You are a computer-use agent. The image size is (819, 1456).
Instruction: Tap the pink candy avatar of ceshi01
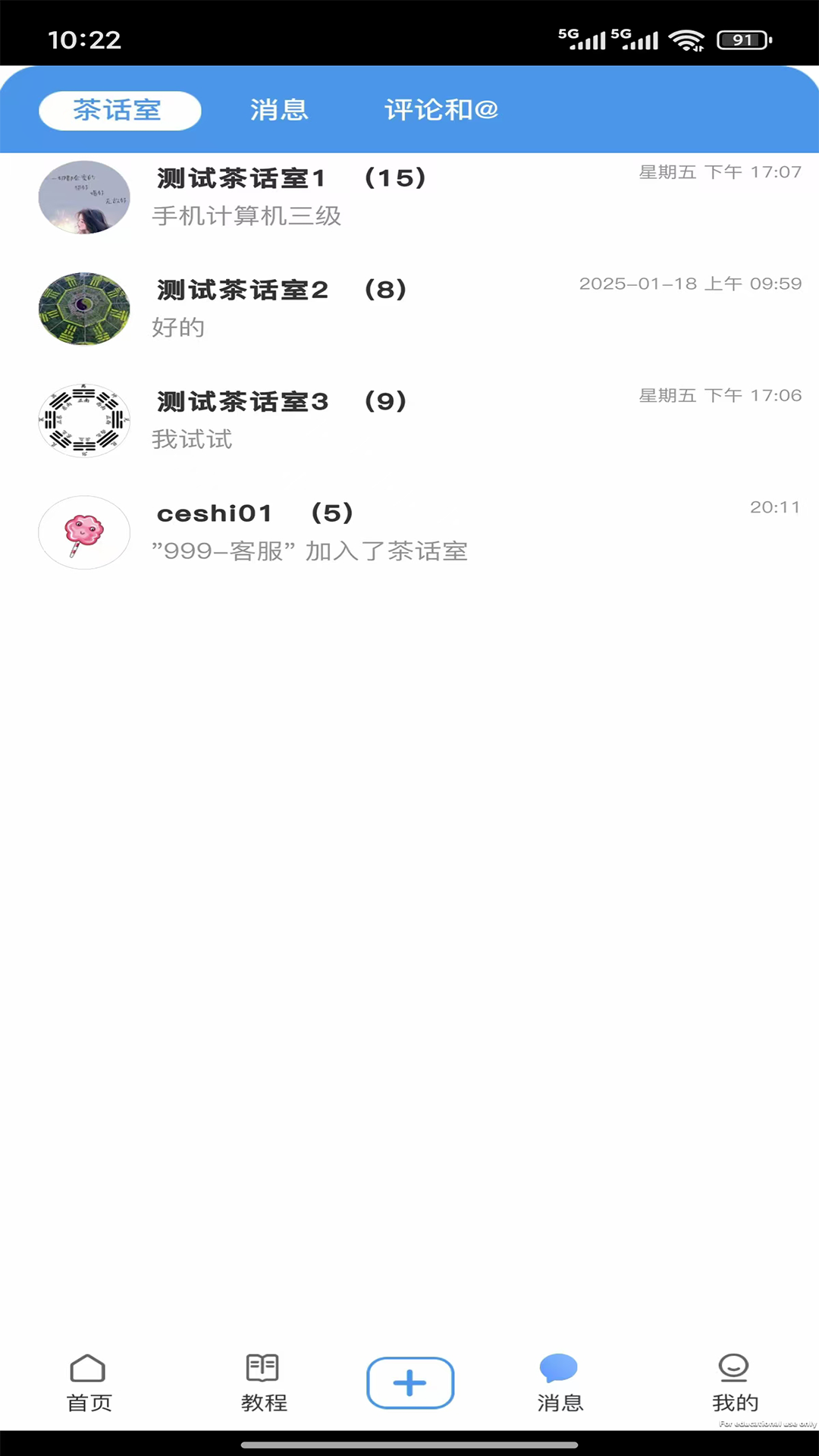click(84, 533)
